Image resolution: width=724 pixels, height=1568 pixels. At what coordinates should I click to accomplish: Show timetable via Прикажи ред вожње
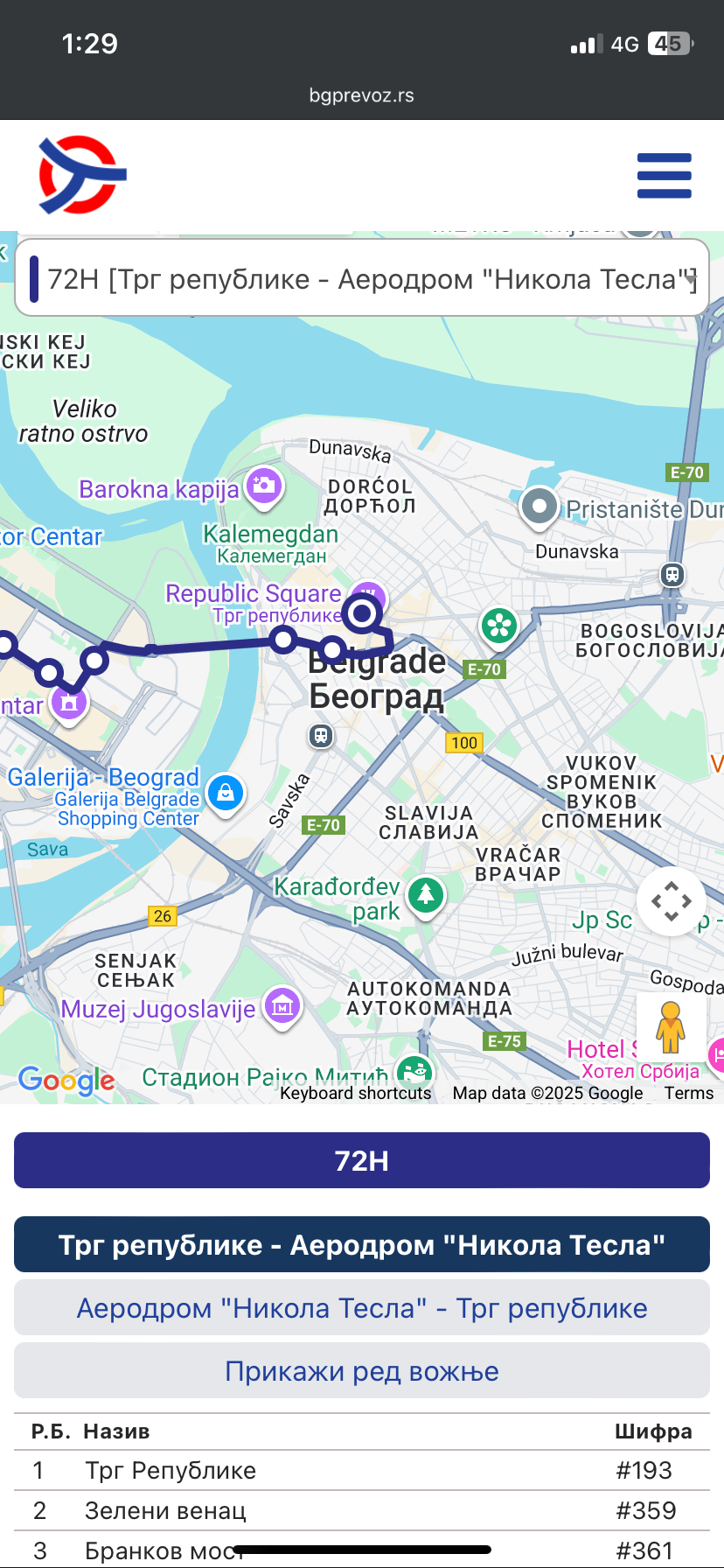pos(362,1371)
